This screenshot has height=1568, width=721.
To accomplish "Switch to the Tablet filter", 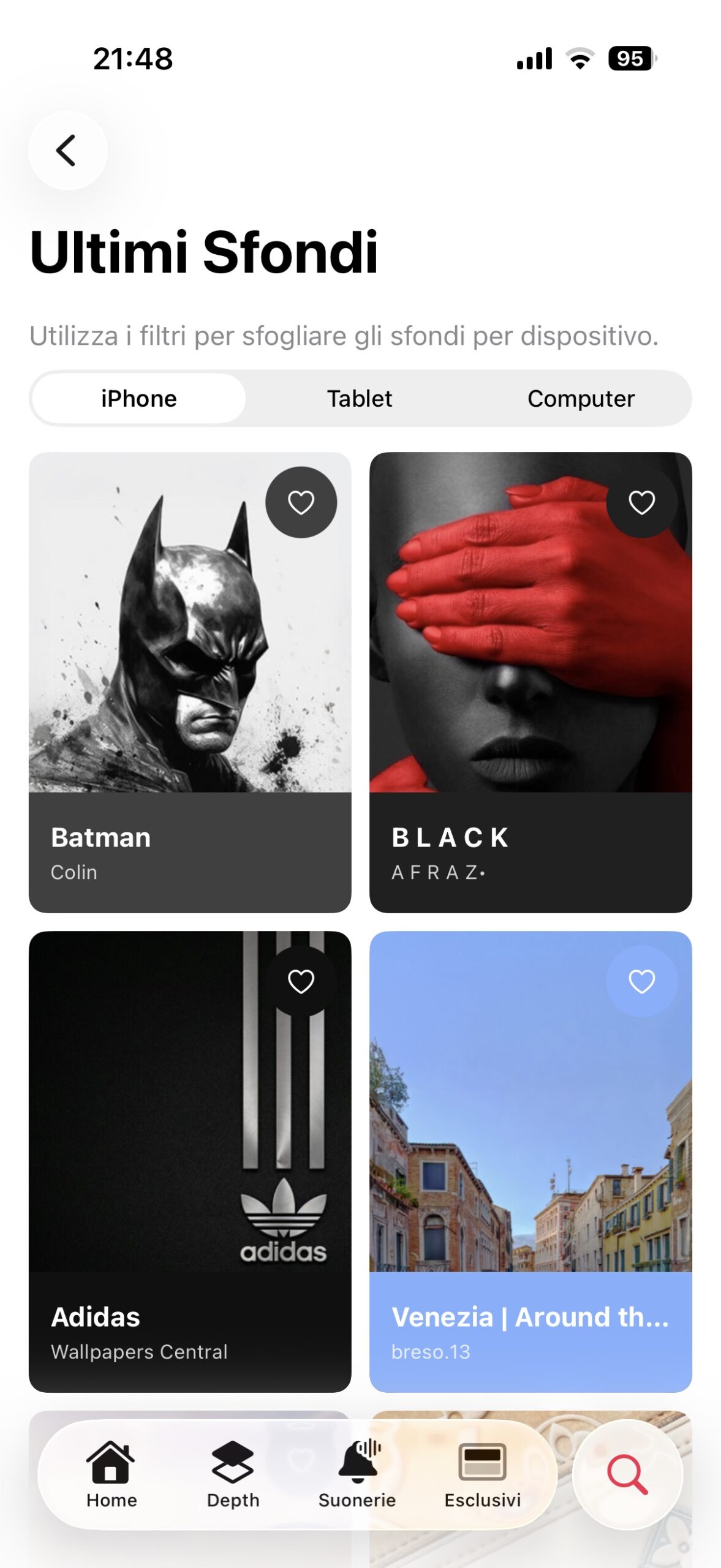I will pyautogui.click(x=360, y=399).
